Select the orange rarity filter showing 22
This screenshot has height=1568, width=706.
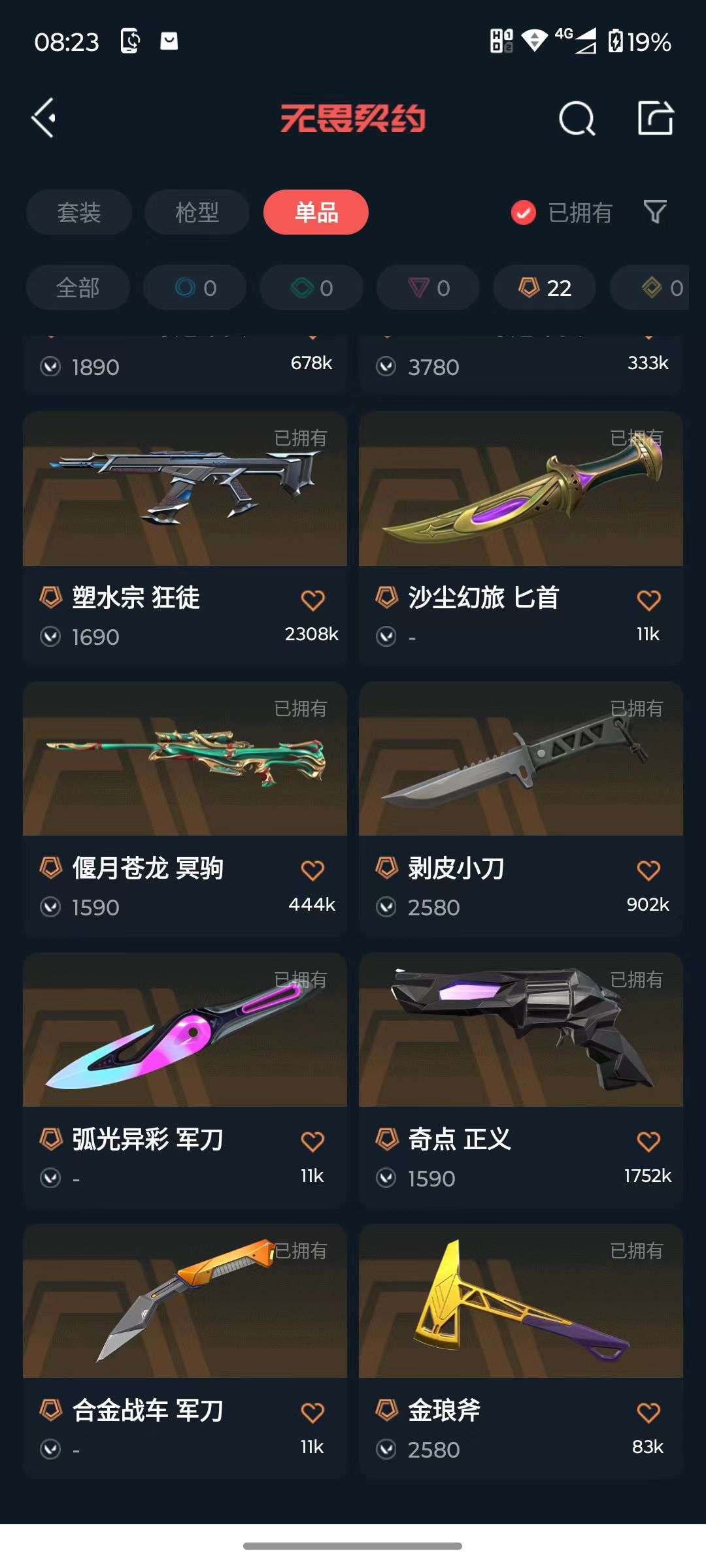pyautogui.click(x=544, y=287)
